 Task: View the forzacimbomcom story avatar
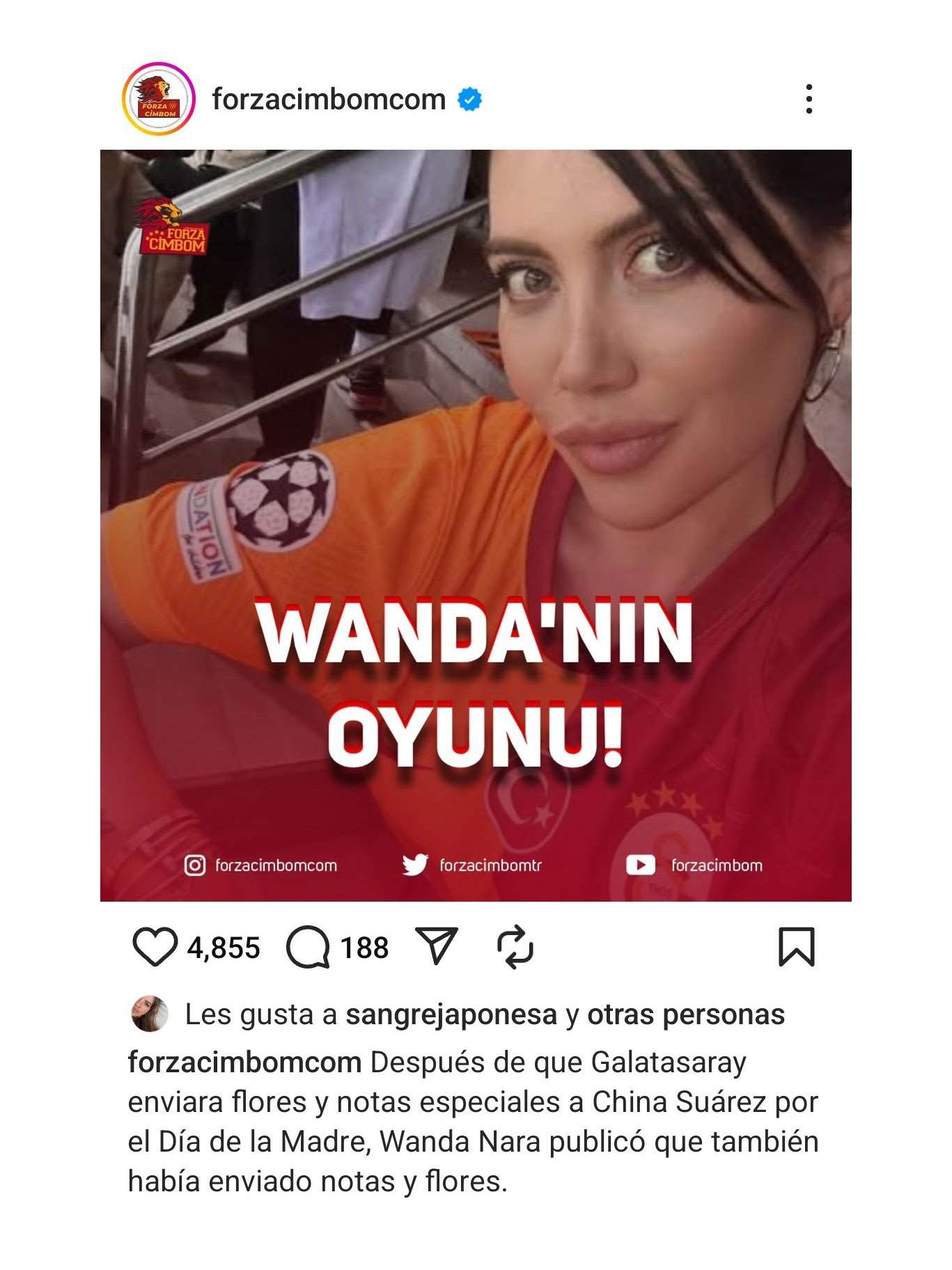tap(159, 100)
